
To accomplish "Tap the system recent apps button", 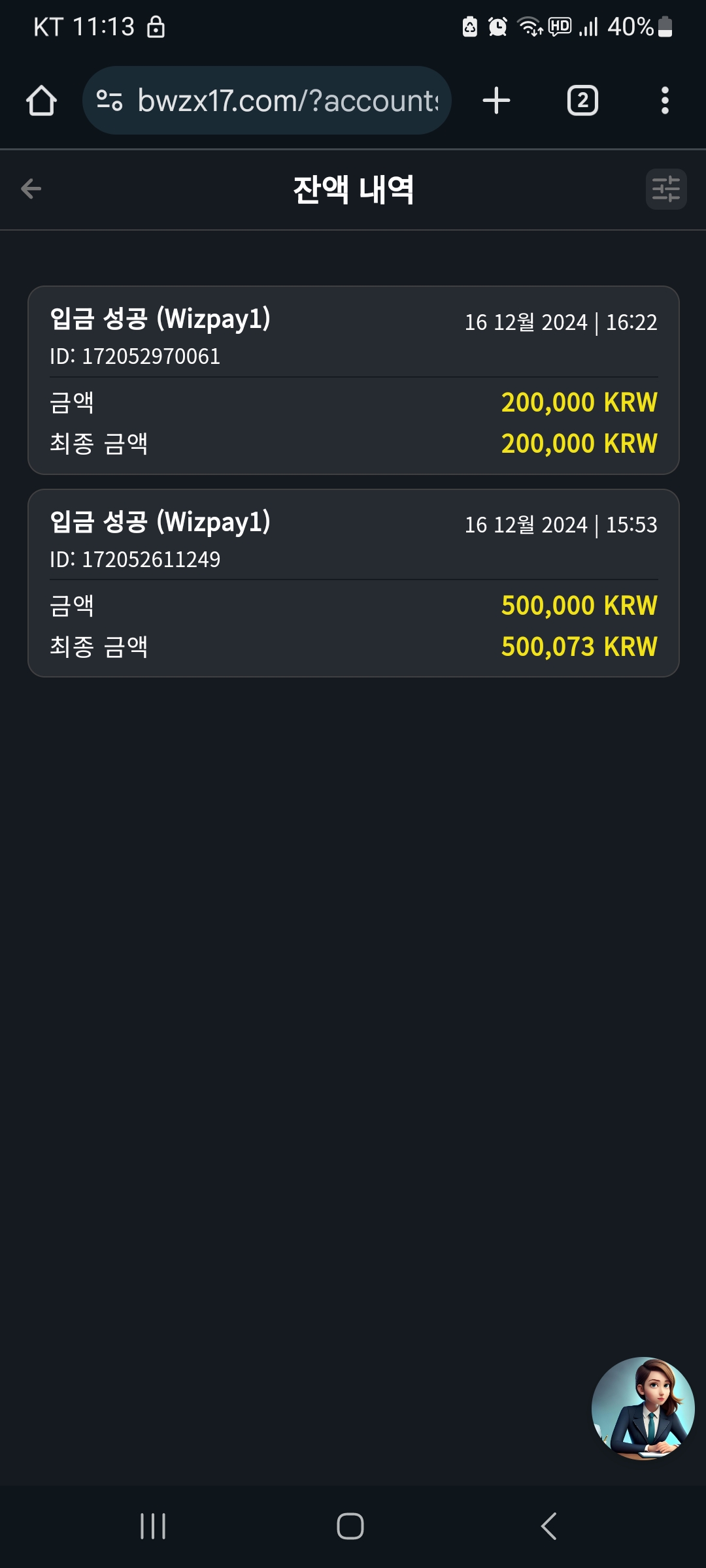I will pos(153,1526).
